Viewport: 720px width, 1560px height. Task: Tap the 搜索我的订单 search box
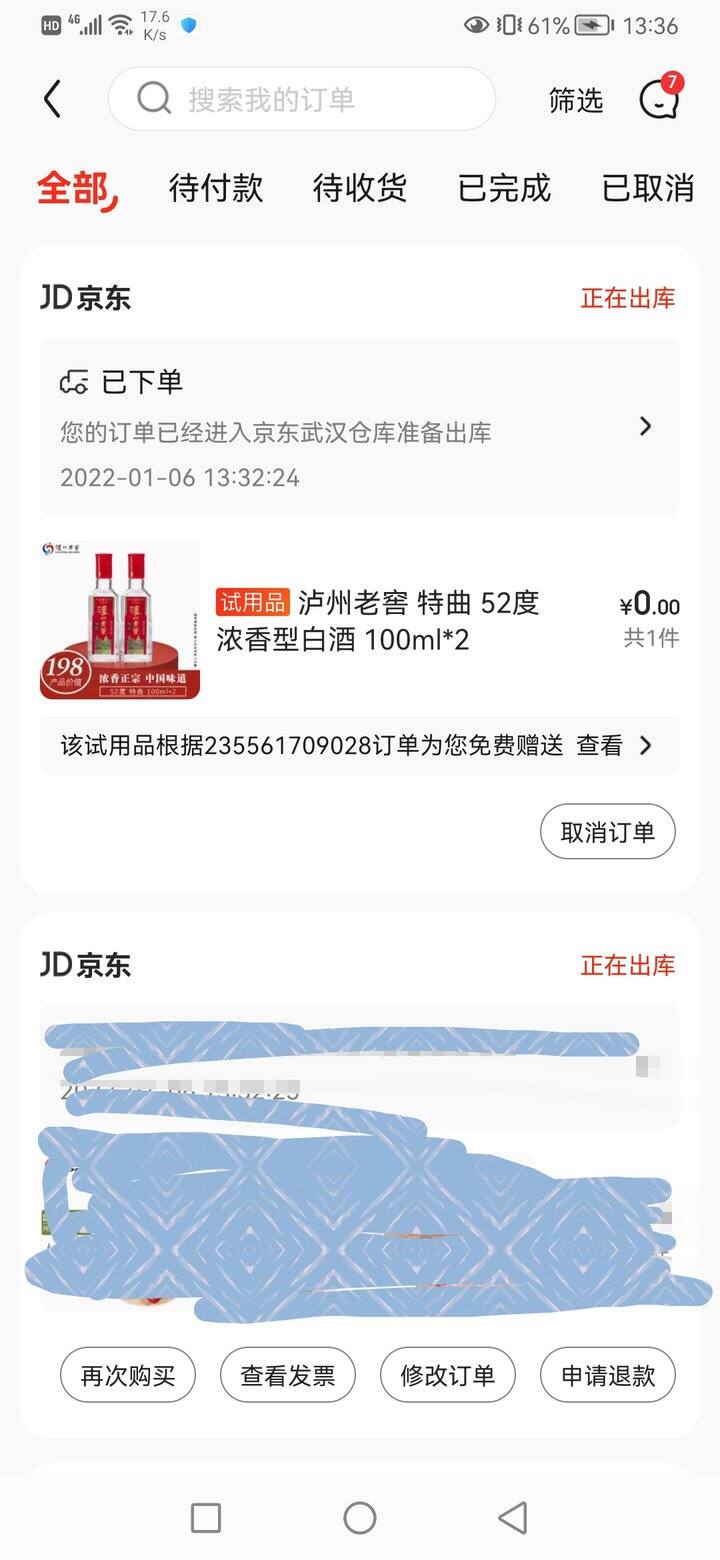point(302,99)
